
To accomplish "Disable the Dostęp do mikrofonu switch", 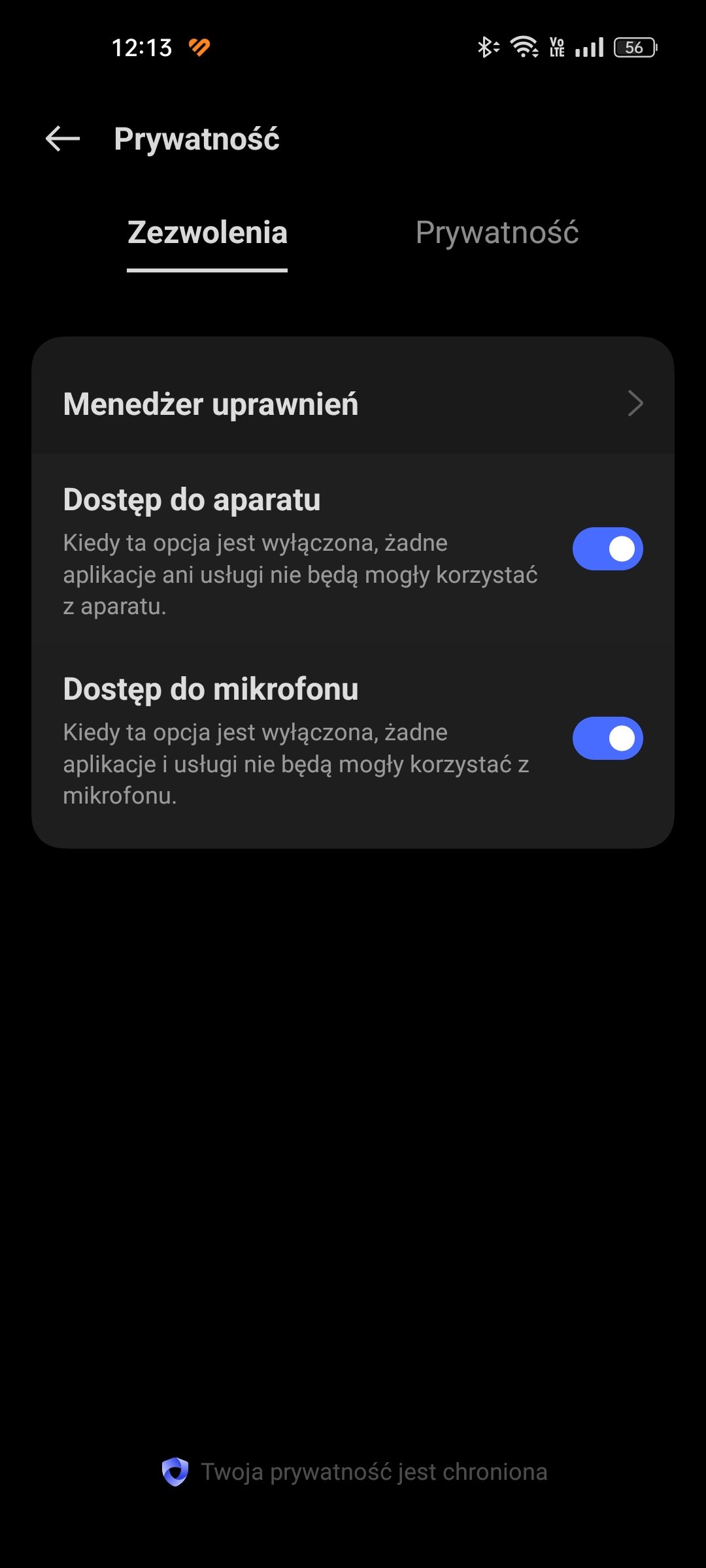I will tap(608, 738).
